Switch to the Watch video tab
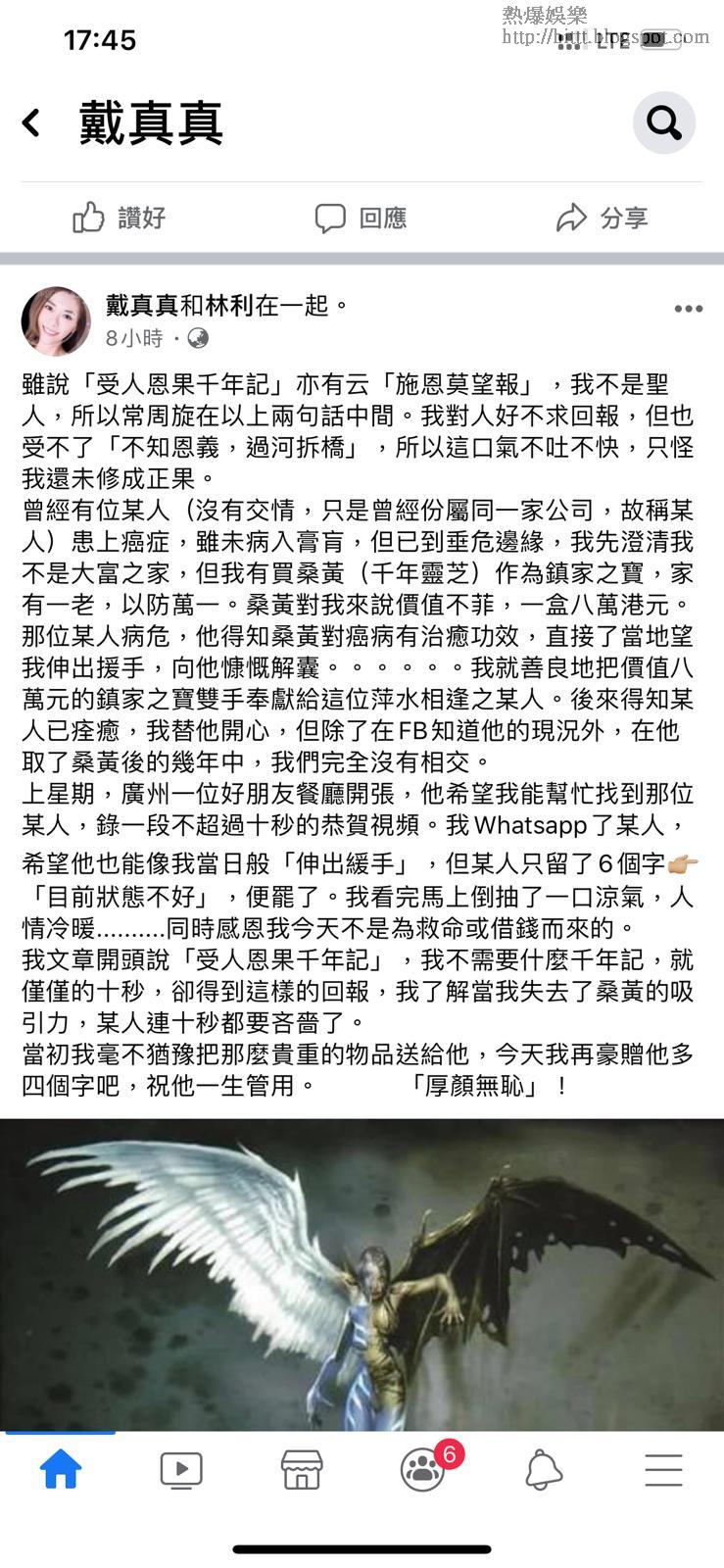Screen dimensions: 724x1568 click(181, 1470)
